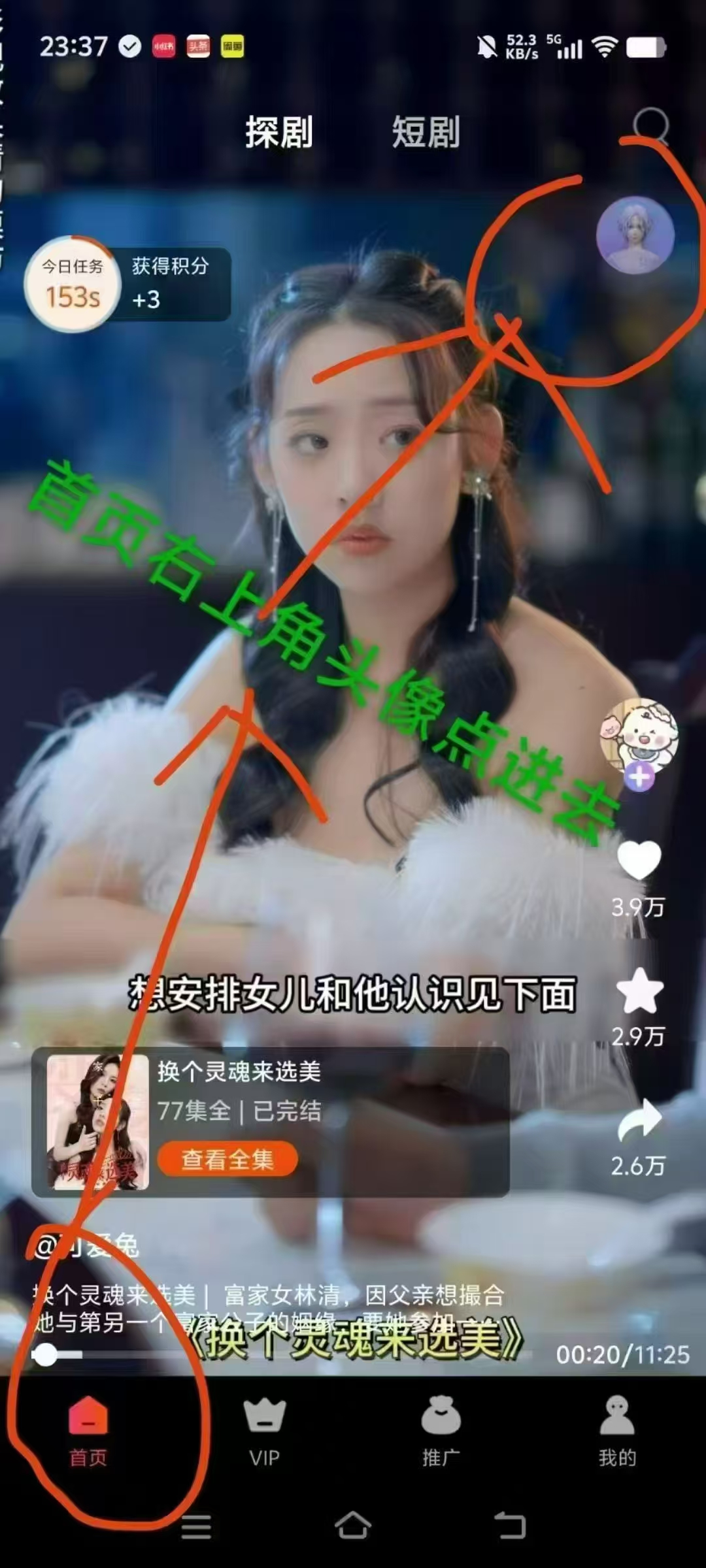The height and width of the screenshot is (1568, 706).
Task: Switch to 我的 bottom tab
Action: click(x=617, y=1431)
